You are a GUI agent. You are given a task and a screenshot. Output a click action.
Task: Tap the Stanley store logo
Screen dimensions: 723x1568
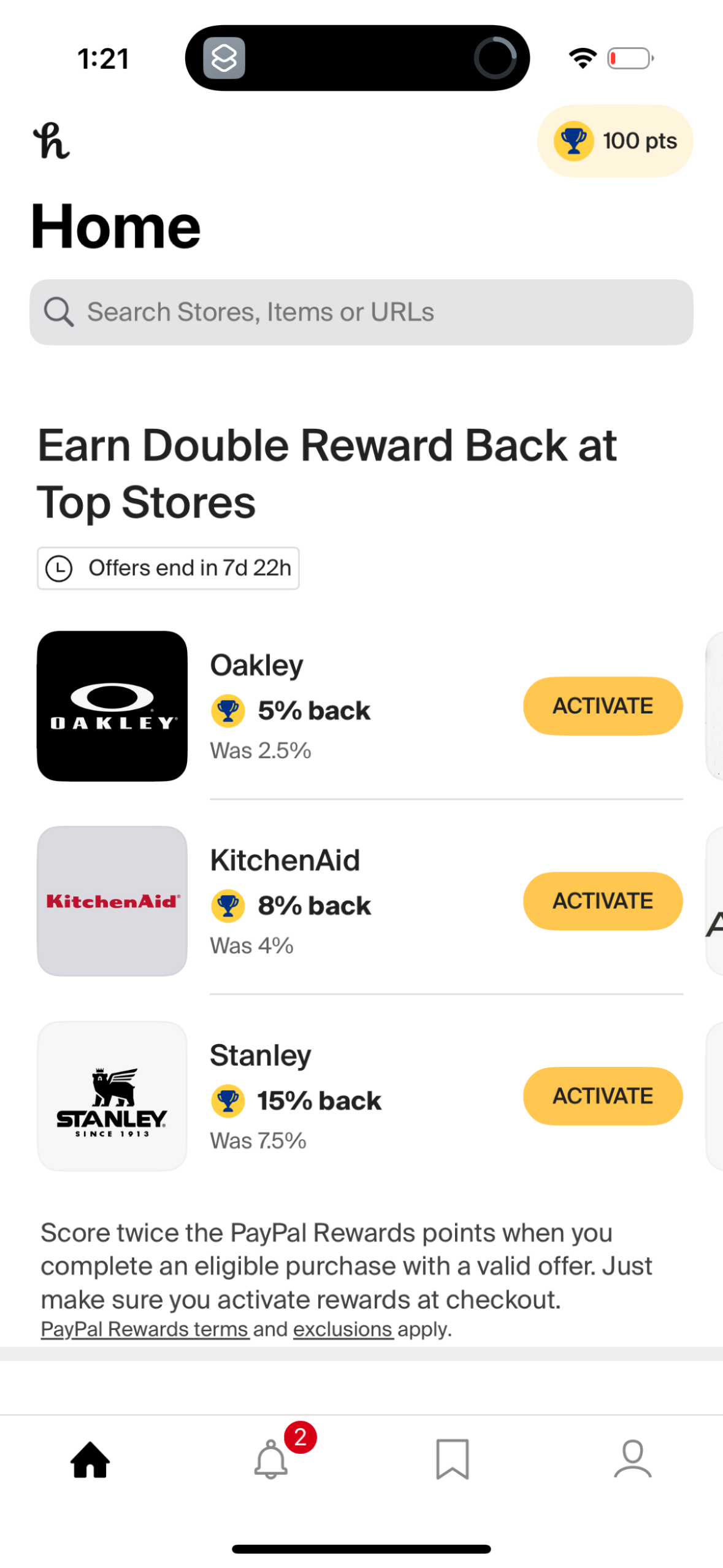pos(112,1096)
